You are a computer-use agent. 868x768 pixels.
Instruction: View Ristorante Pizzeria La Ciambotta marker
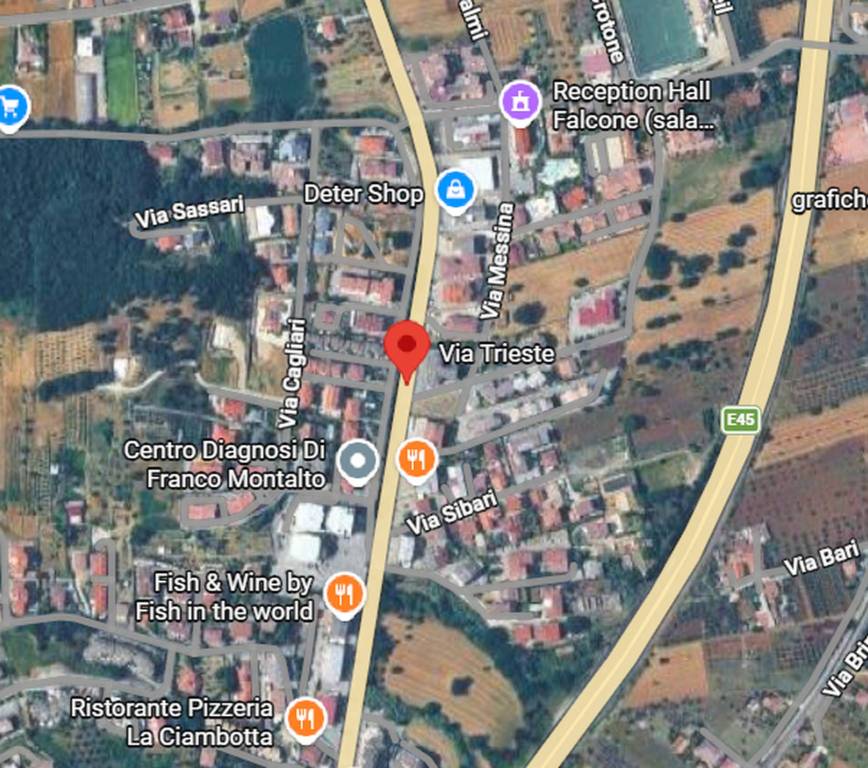(305, 717)
